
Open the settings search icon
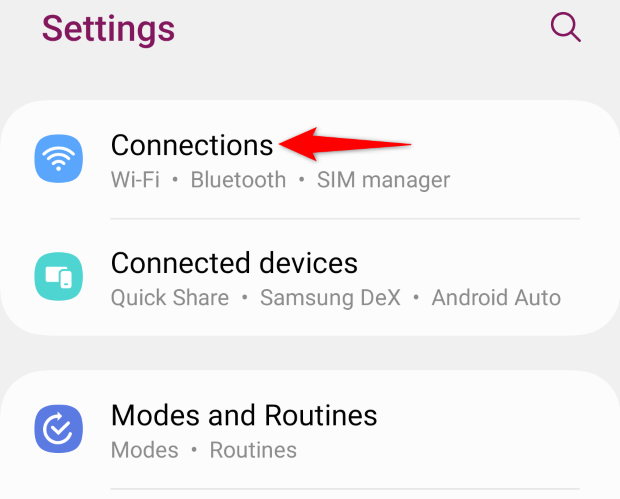(566, 27)
